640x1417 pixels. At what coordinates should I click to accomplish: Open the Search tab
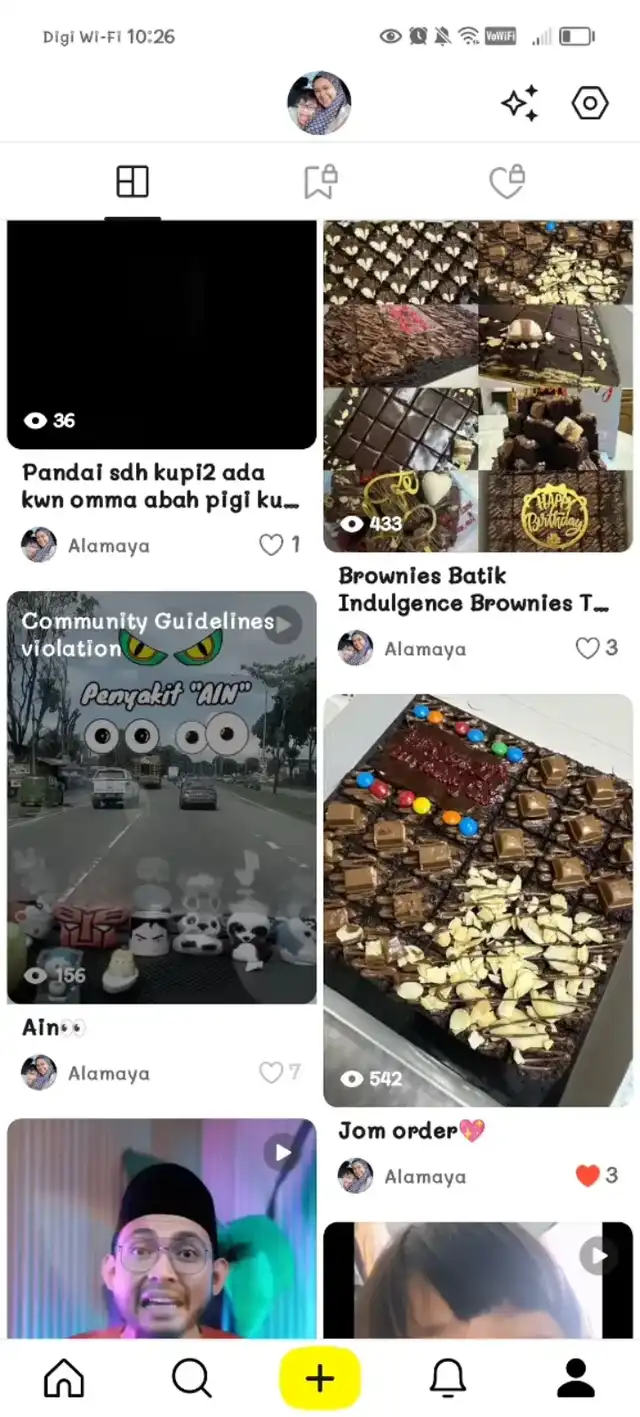[x=191, y=1379]
